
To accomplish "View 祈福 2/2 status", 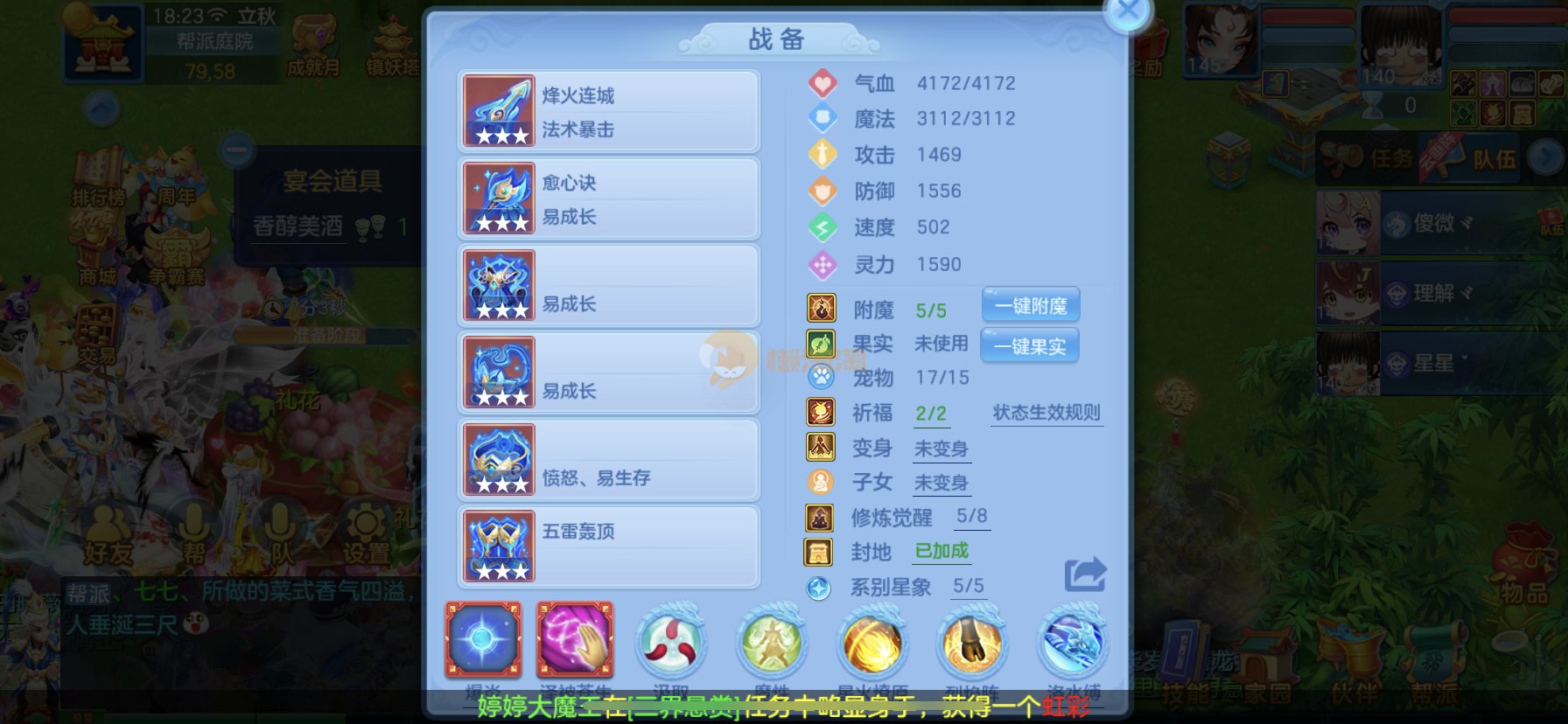I will (x=931, y=414).
